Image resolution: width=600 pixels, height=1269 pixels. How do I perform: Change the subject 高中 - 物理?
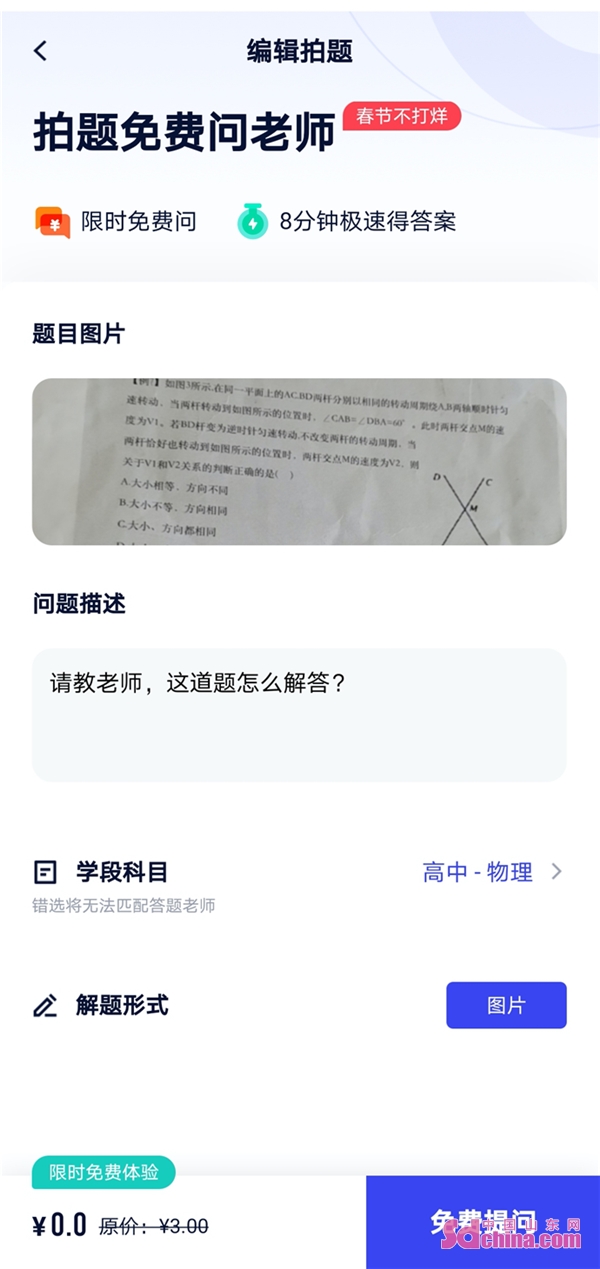pos(492,872)
